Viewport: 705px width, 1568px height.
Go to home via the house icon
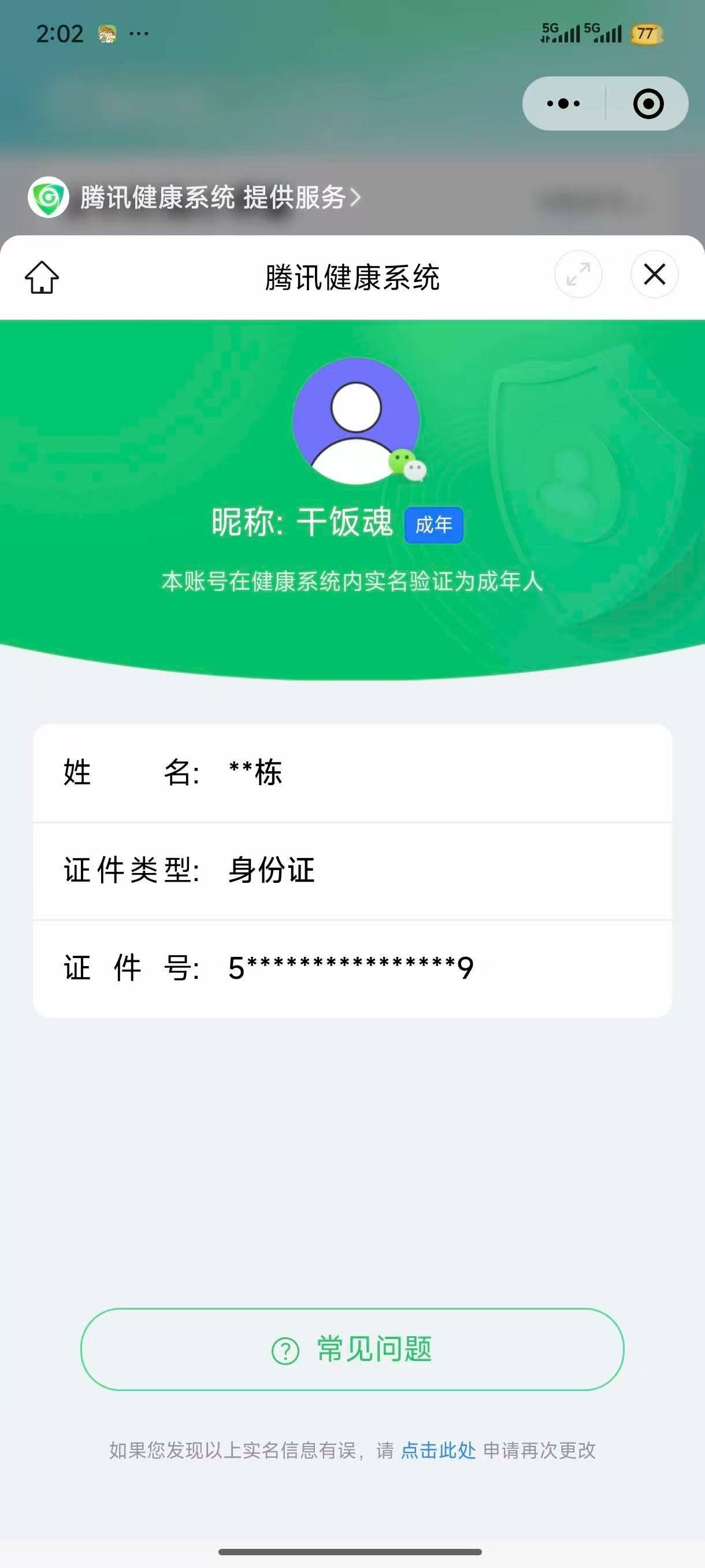pos(42,277)
